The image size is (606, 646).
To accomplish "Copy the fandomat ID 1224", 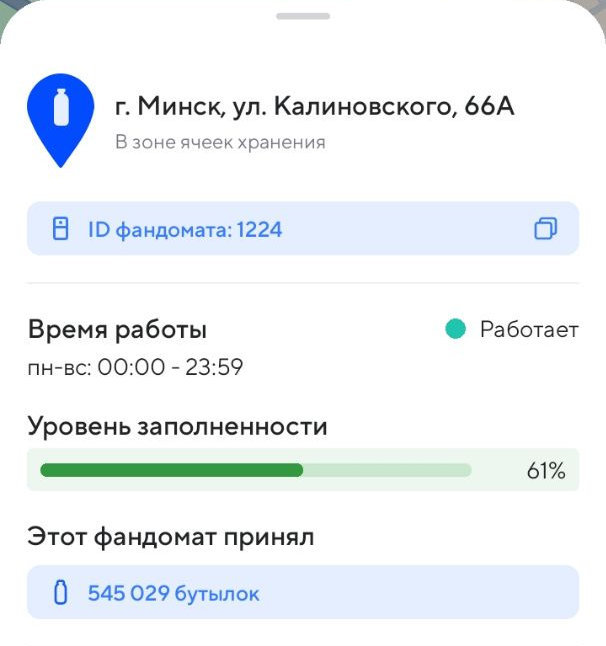I will (x=545, y=229).
